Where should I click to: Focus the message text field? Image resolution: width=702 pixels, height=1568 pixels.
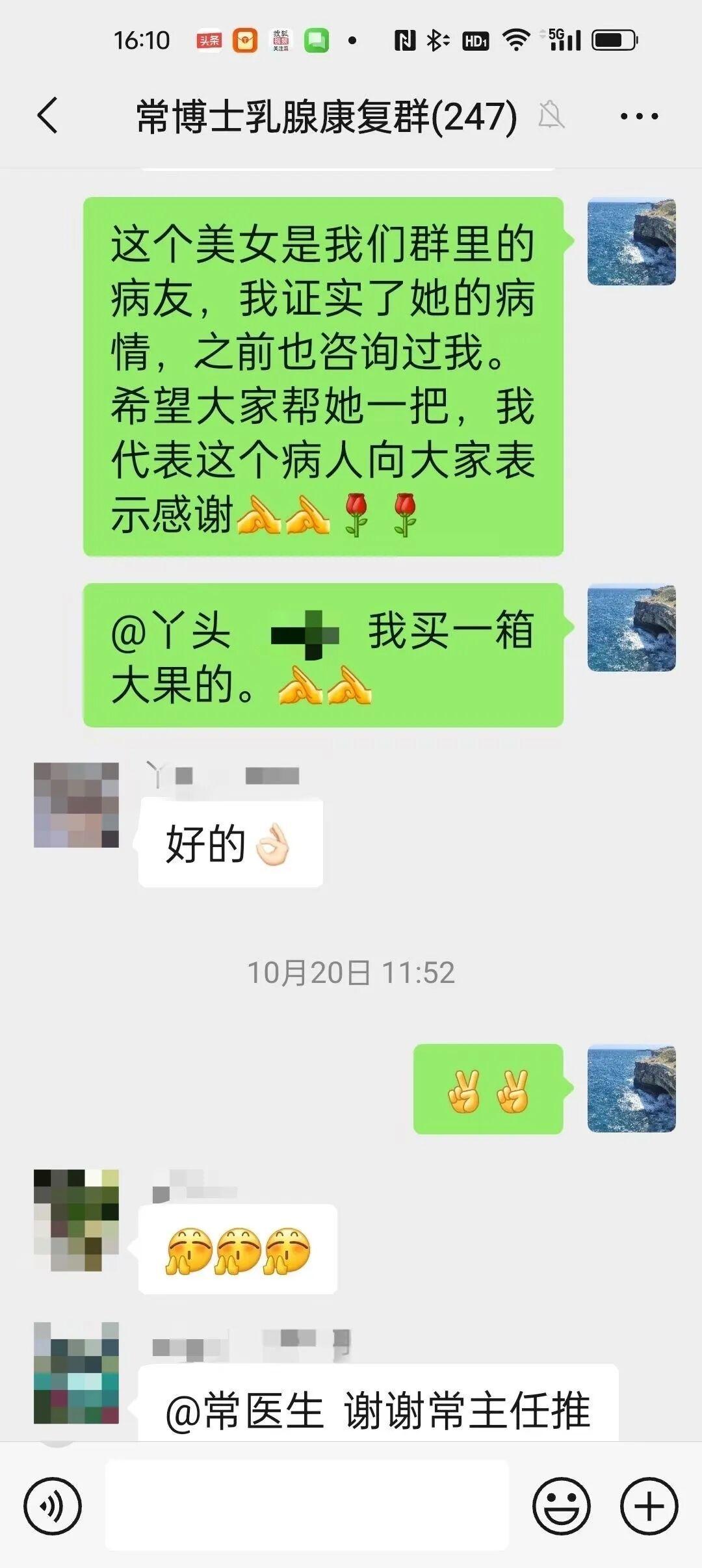tap(307, 1506)
